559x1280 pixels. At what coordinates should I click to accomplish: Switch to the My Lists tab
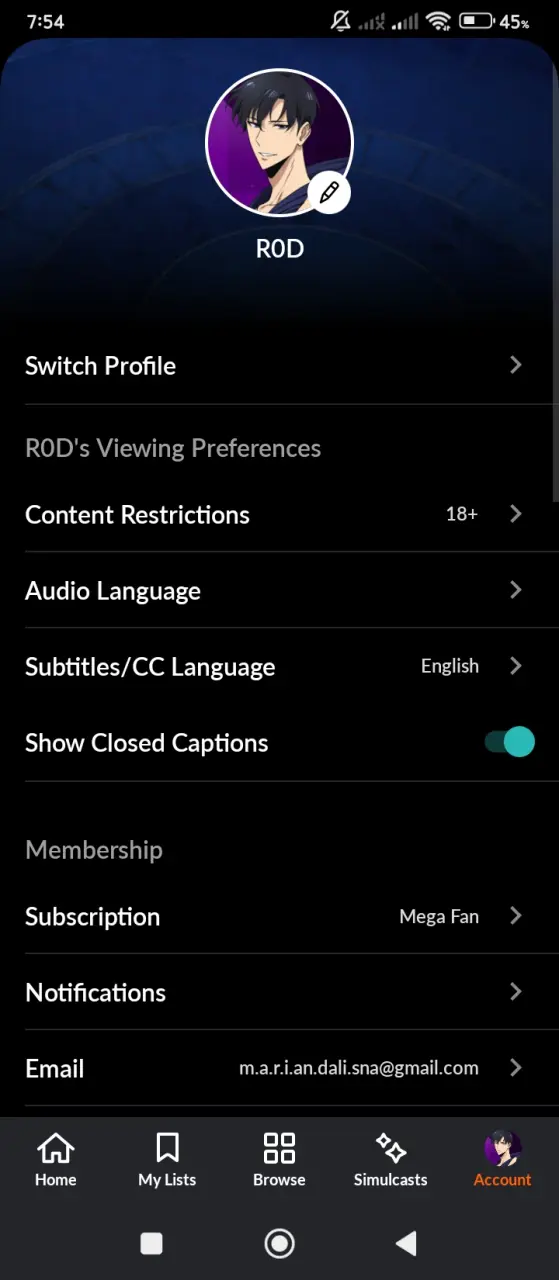(x=167, y=1160)
